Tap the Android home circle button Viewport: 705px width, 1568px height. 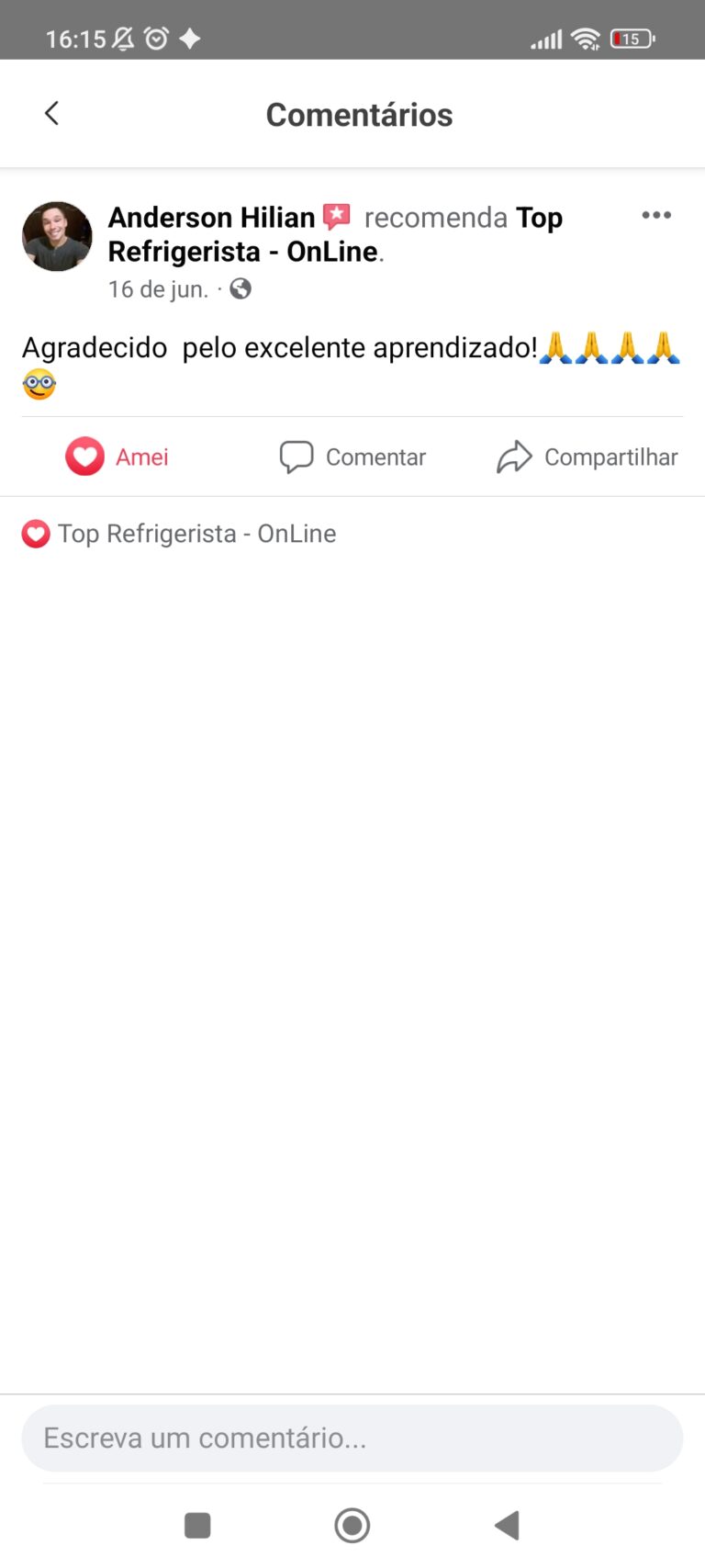click(352, 1526)
